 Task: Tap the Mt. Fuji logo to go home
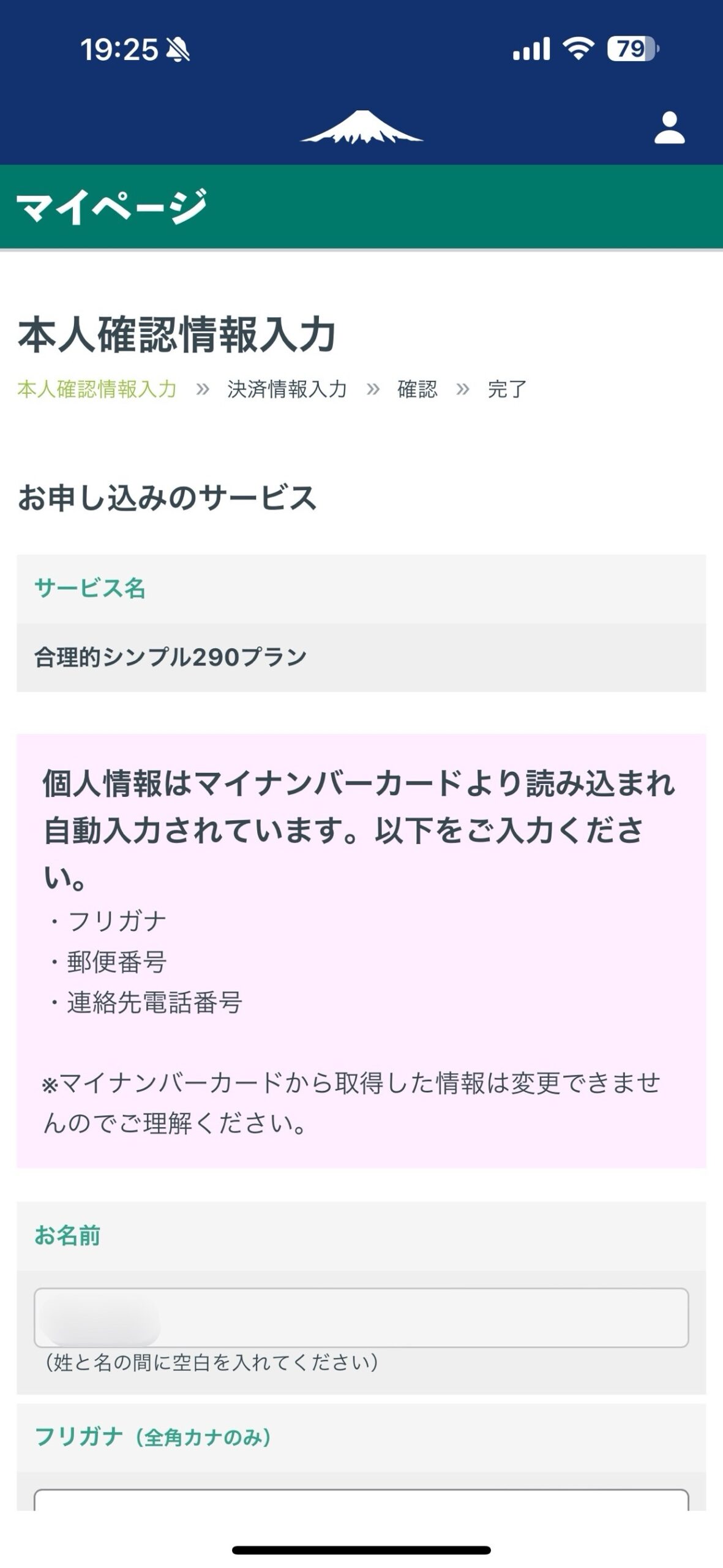coord(361,127)
